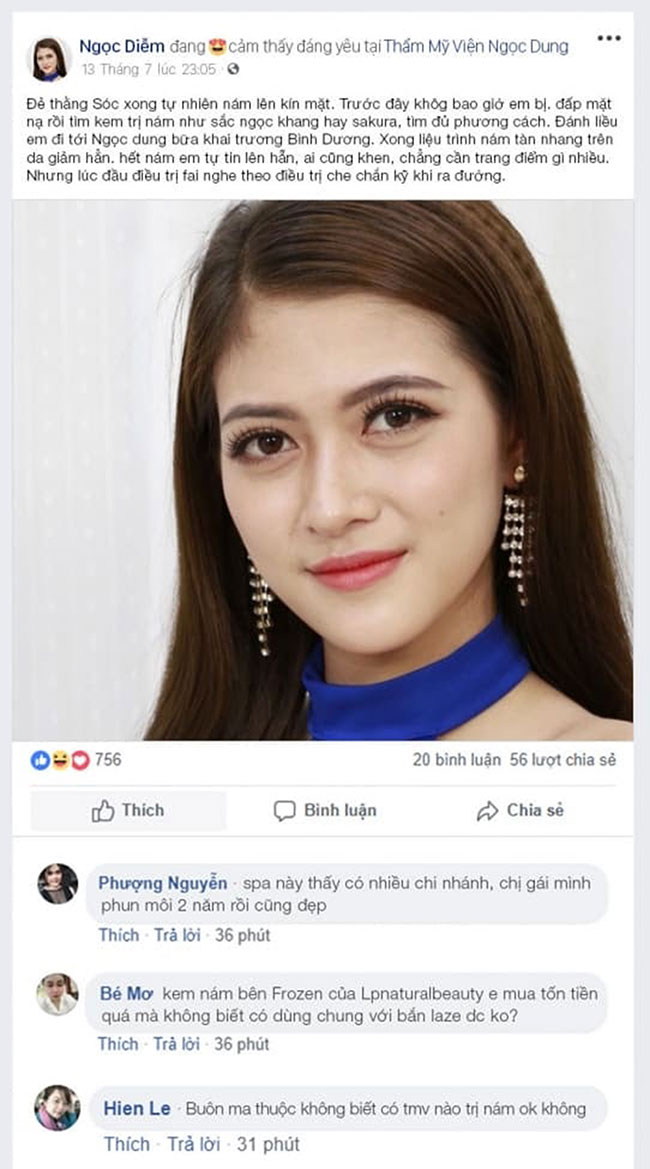Tap the Bình luận comment button
The width and height of the screenshot is (650, 1169).
(x=325, y=811)
